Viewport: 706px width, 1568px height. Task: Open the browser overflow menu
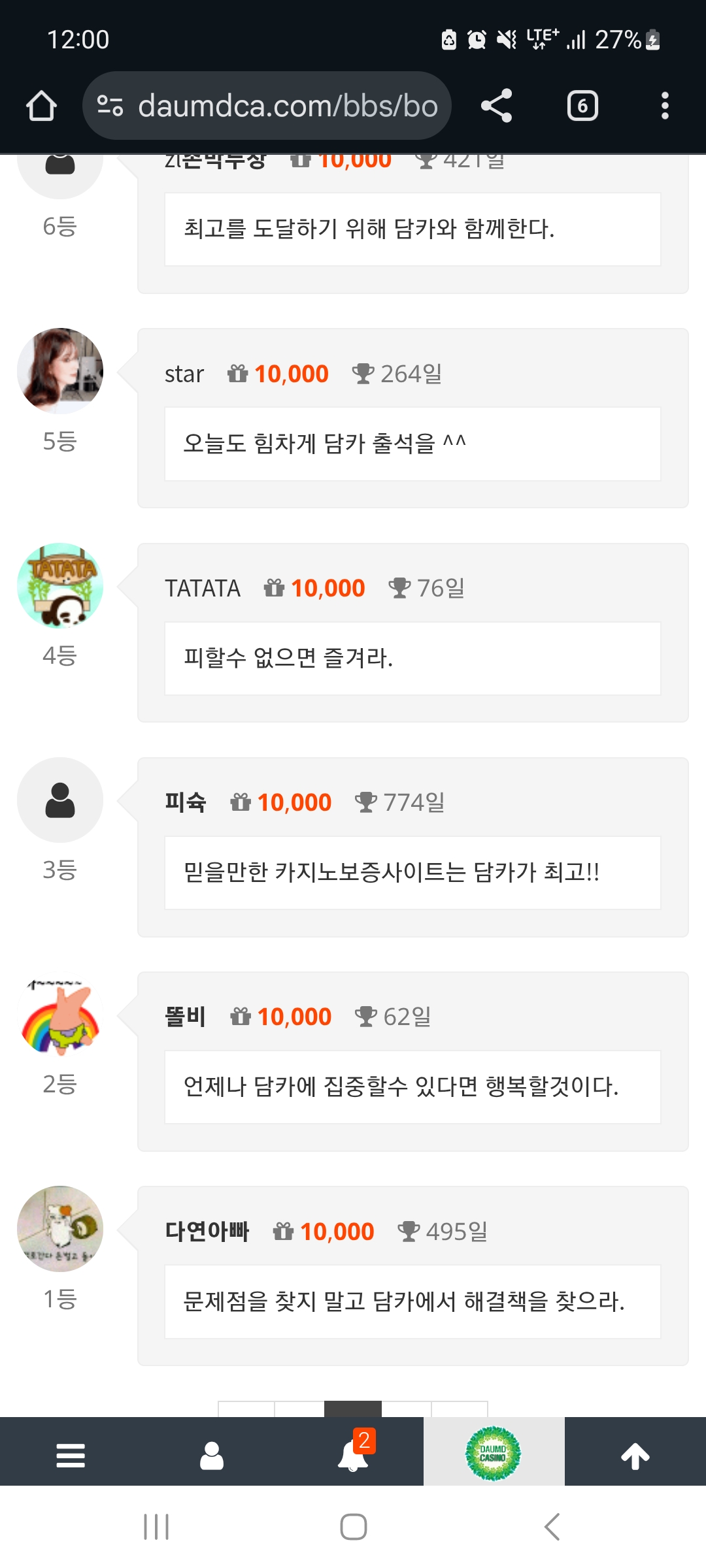pos(665,106)
